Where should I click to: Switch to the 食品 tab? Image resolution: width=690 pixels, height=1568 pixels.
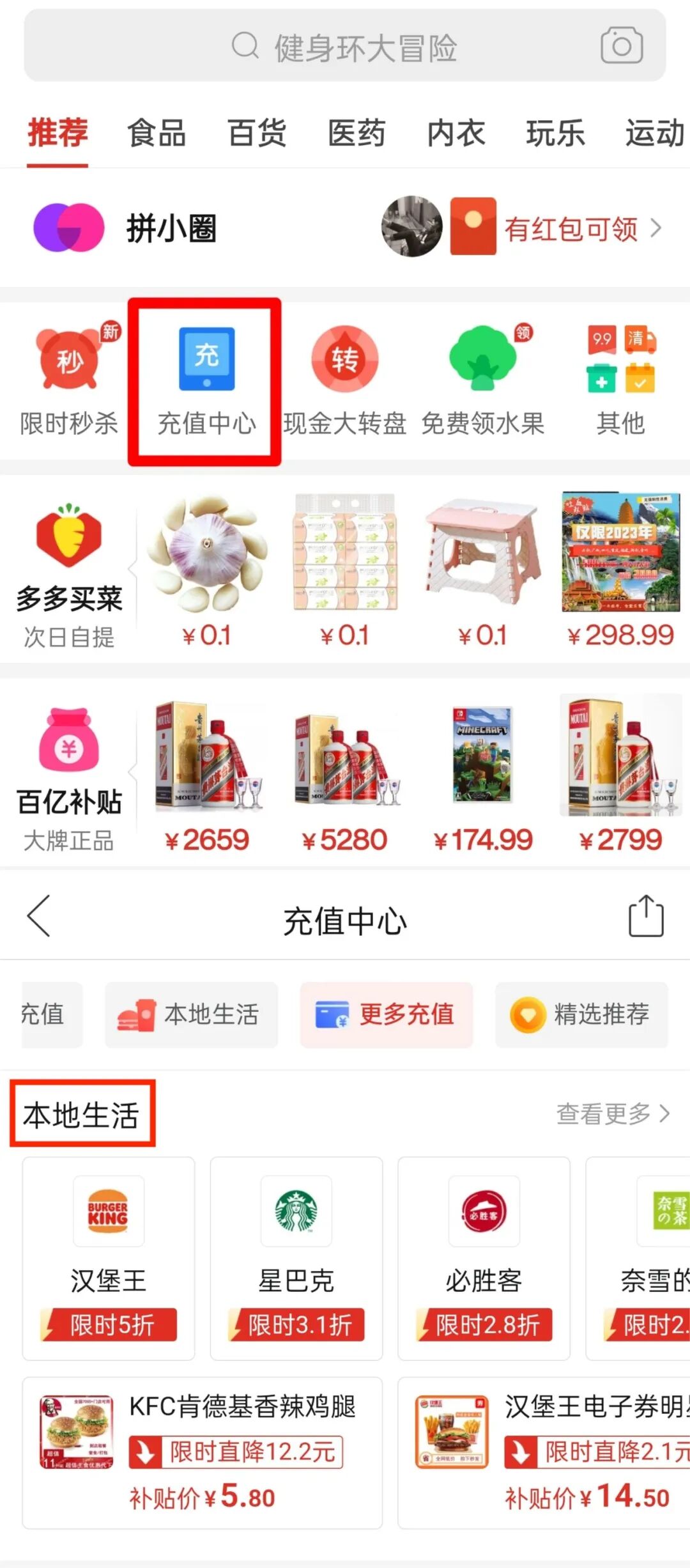(x=157, y=134)
